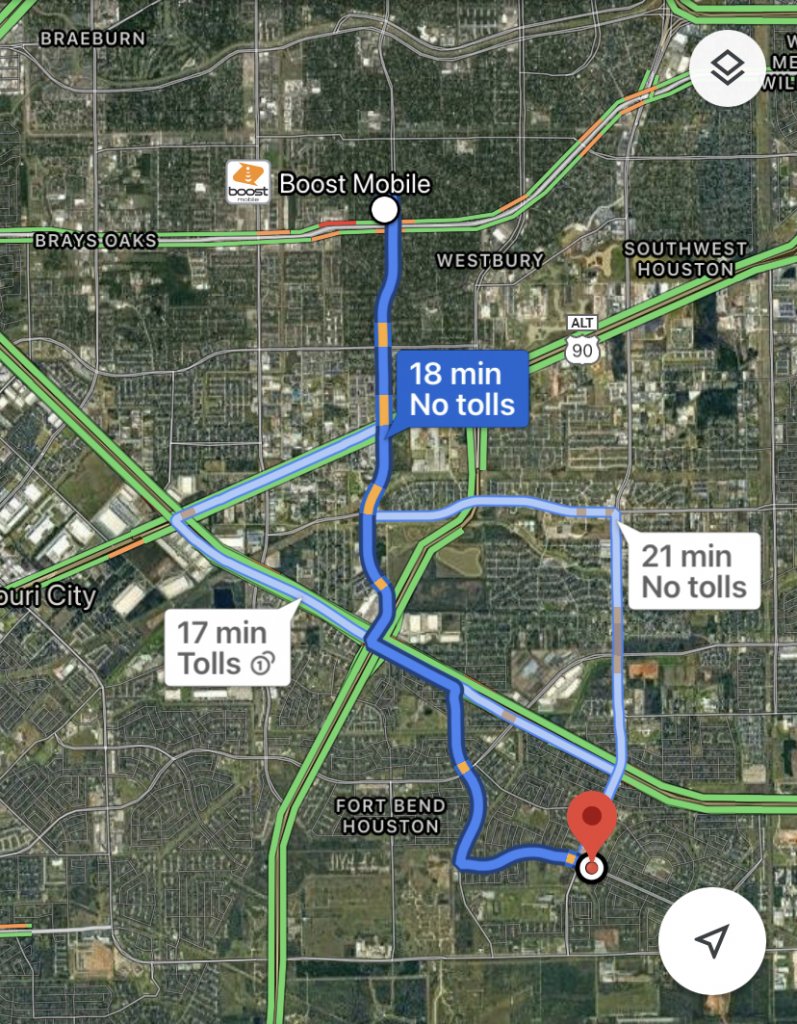Tap the red destination pin
The height and width of the screenshot is (1024, 797).
[591, 820]
